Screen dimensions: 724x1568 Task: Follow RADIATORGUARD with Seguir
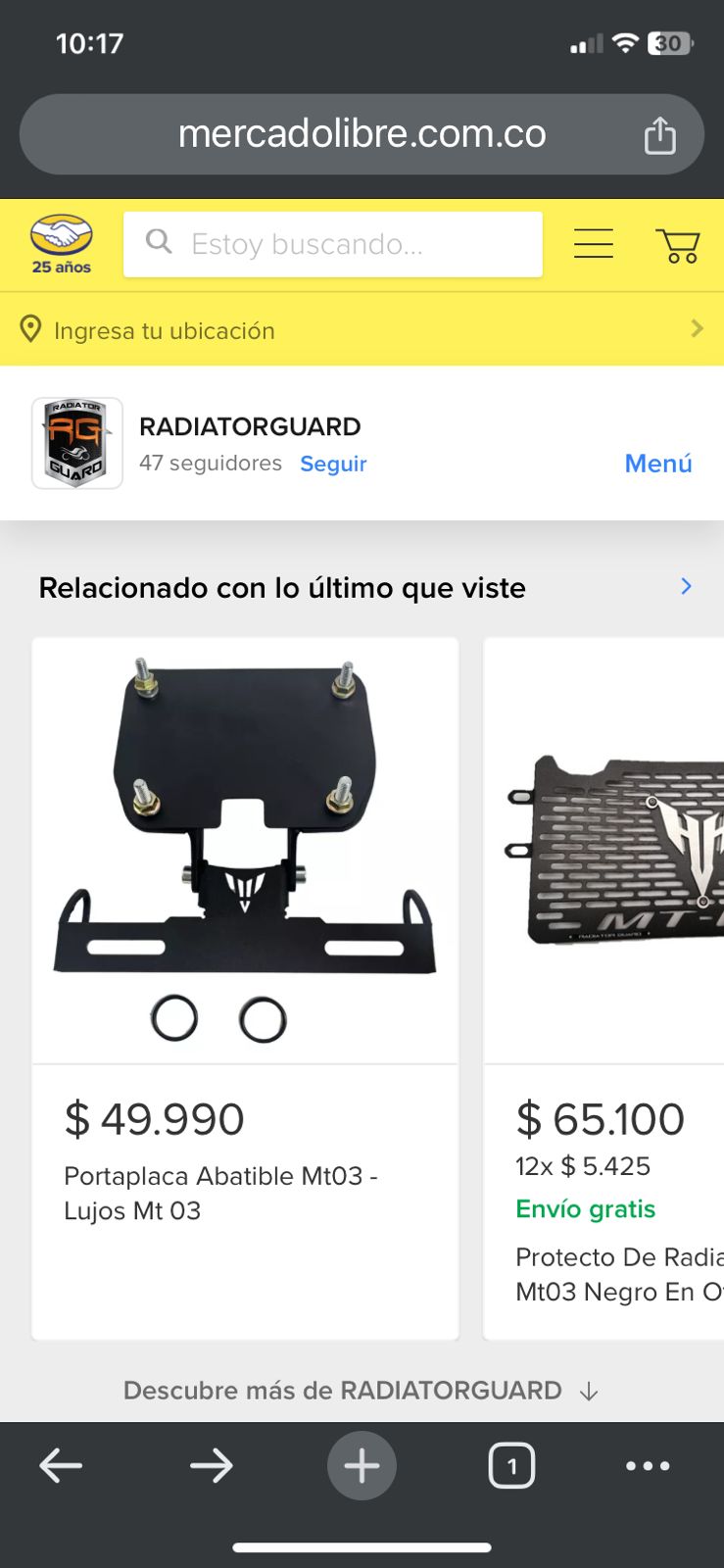click(333, 464)
